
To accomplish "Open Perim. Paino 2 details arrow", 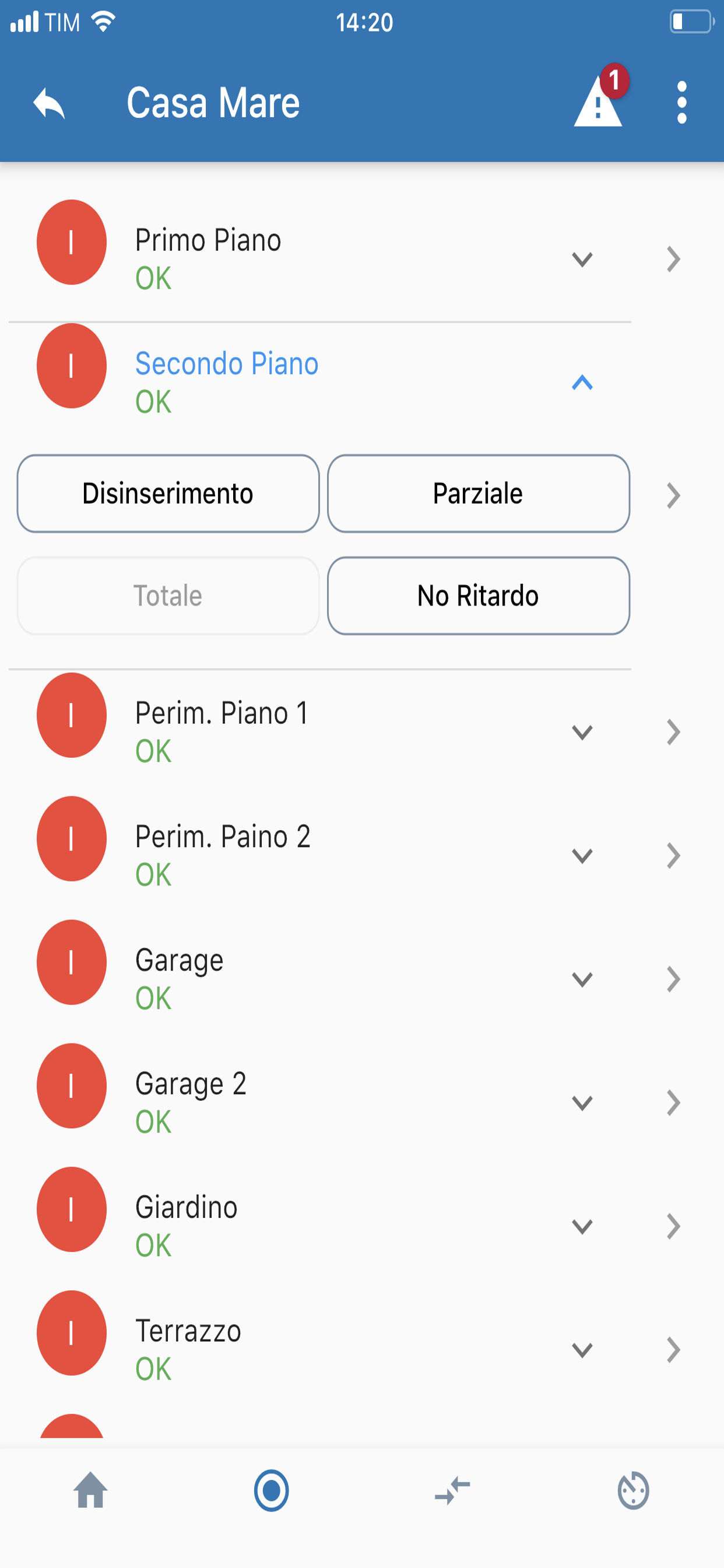I will pyautogui.click(x=673, y=856).
